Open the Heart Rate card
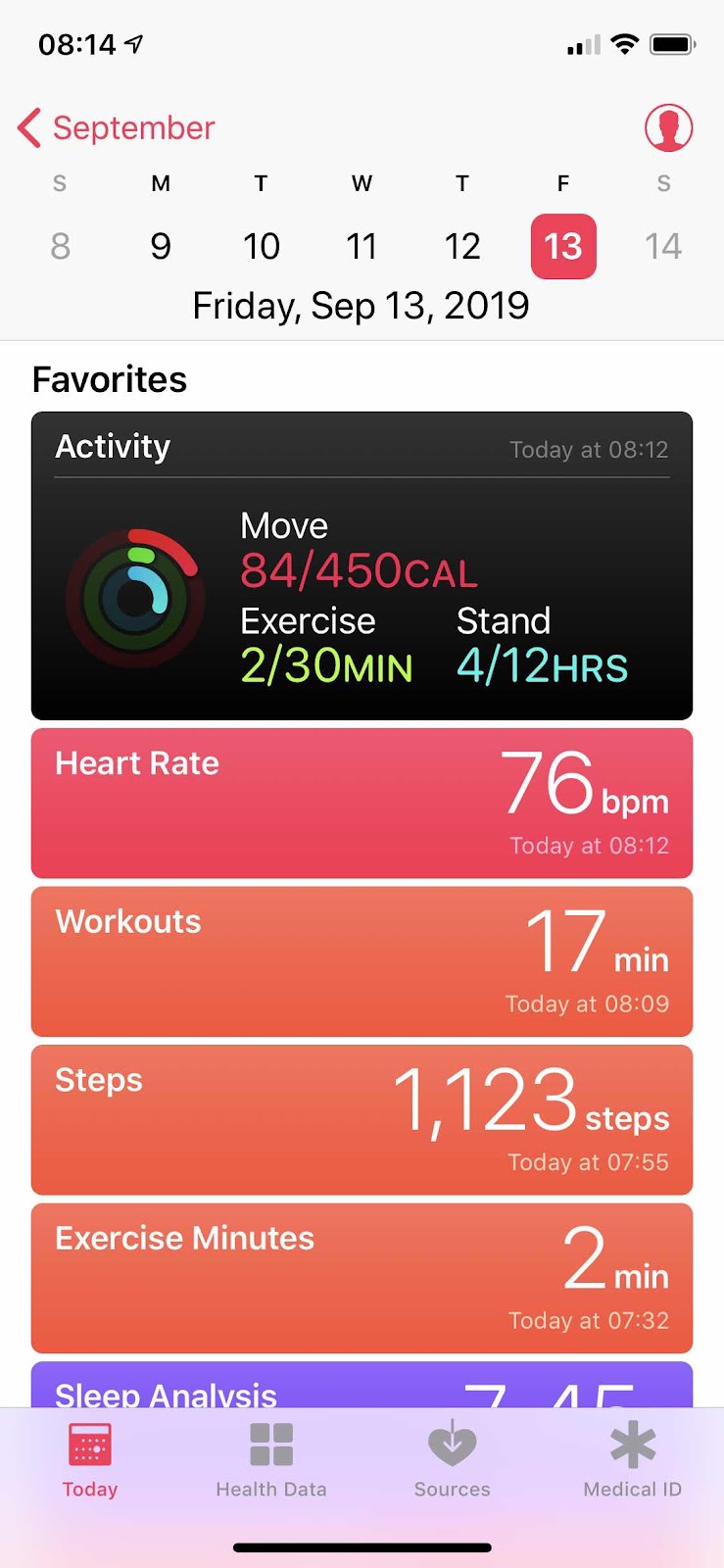 [x=362, y=804]
